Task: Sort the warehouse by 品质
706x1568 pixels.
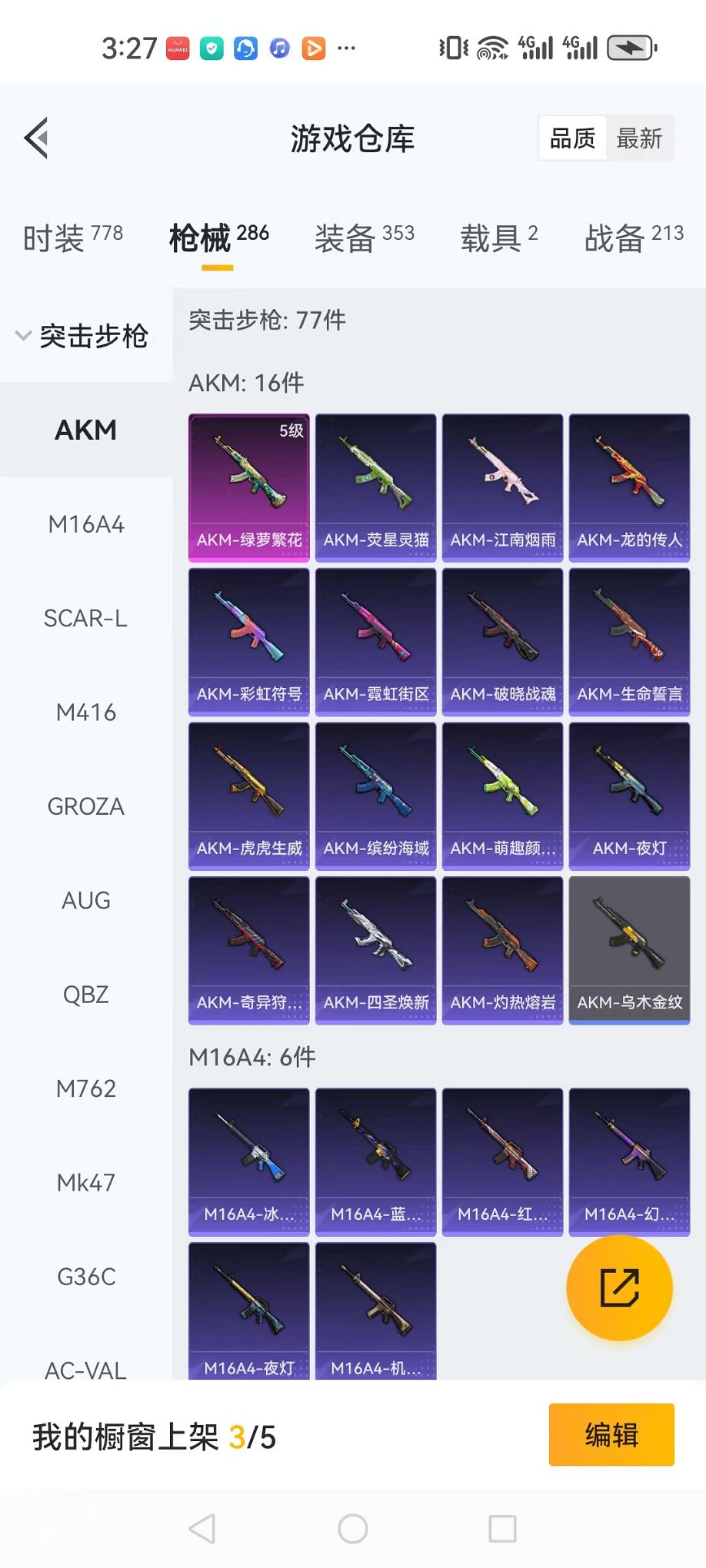Action: coord(572,139)
